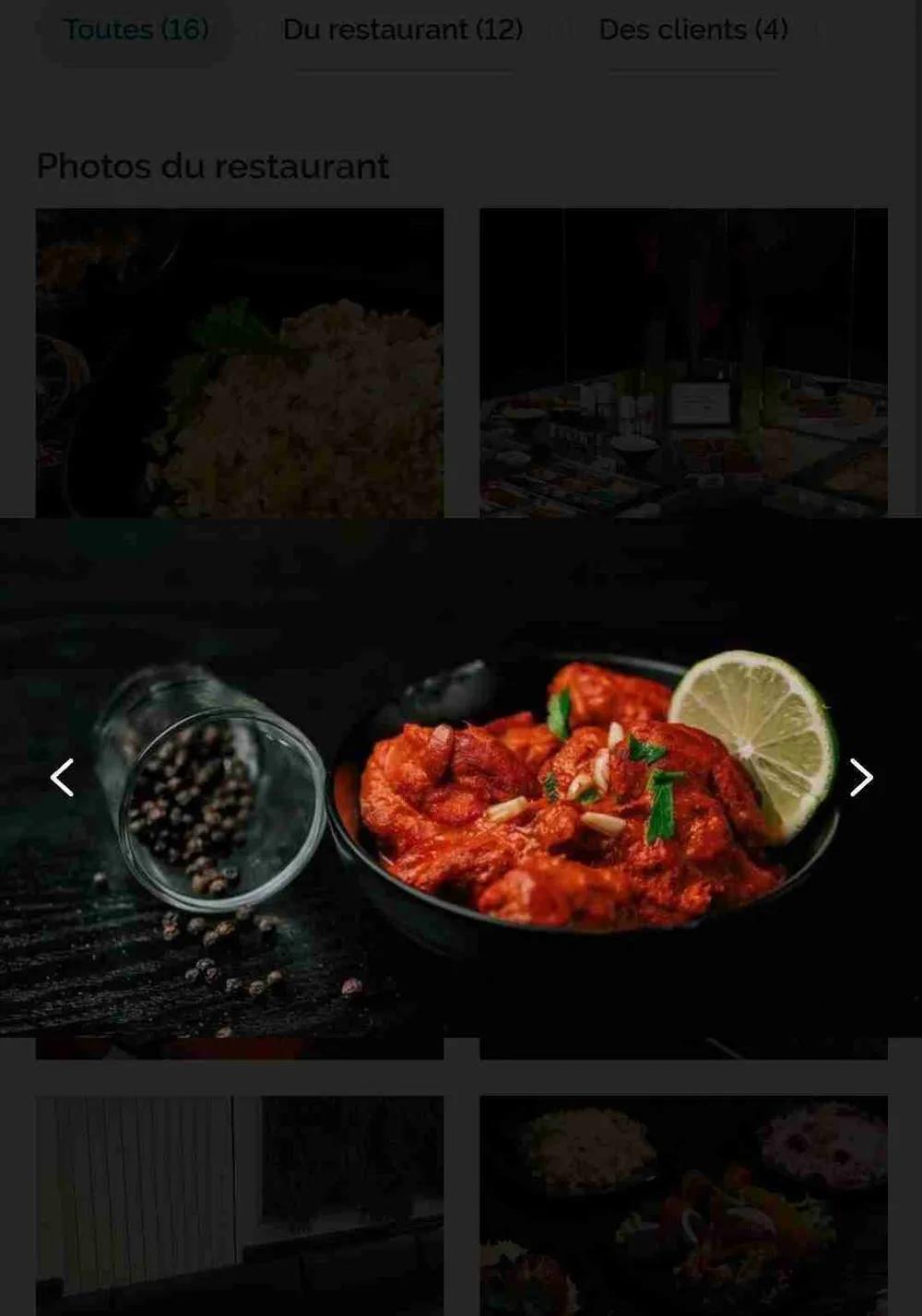The height and width of the screenshot is (1316, 922).
Task: Open the Des clients (4) tab
Action: click(693, 29)
